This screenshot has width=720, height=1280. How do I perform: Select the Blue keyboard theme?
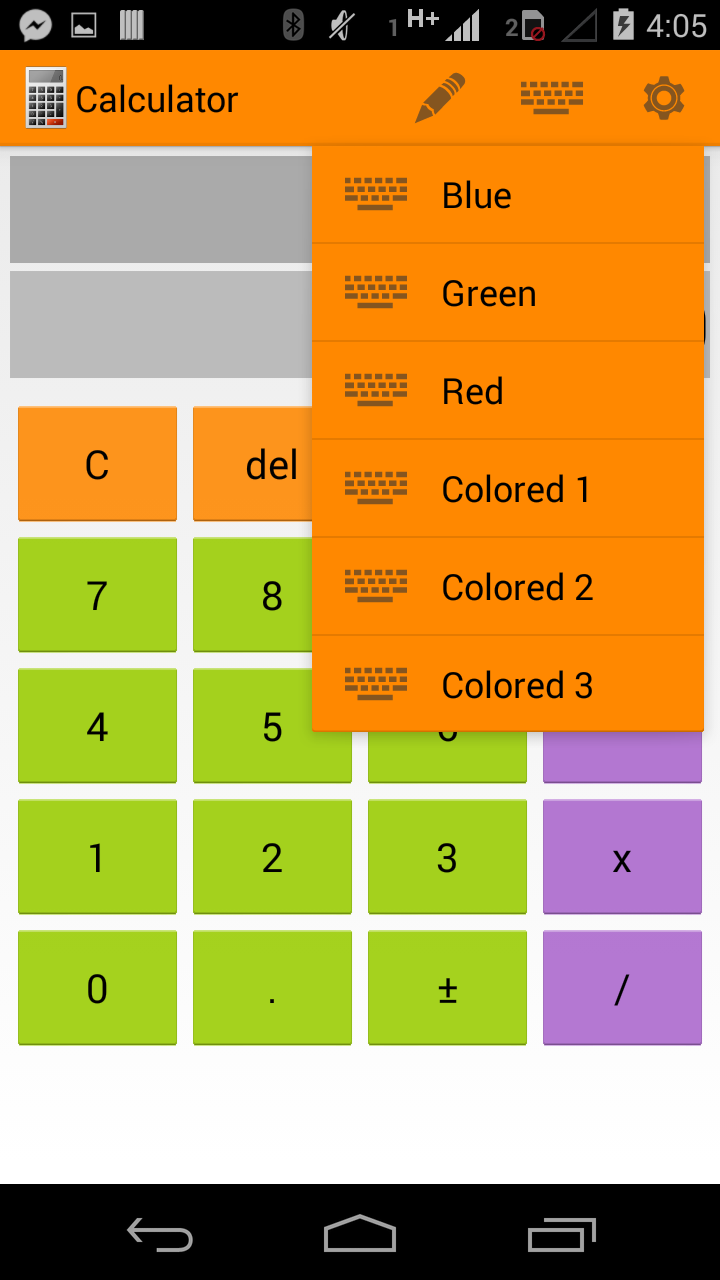[x=507, y=195]
